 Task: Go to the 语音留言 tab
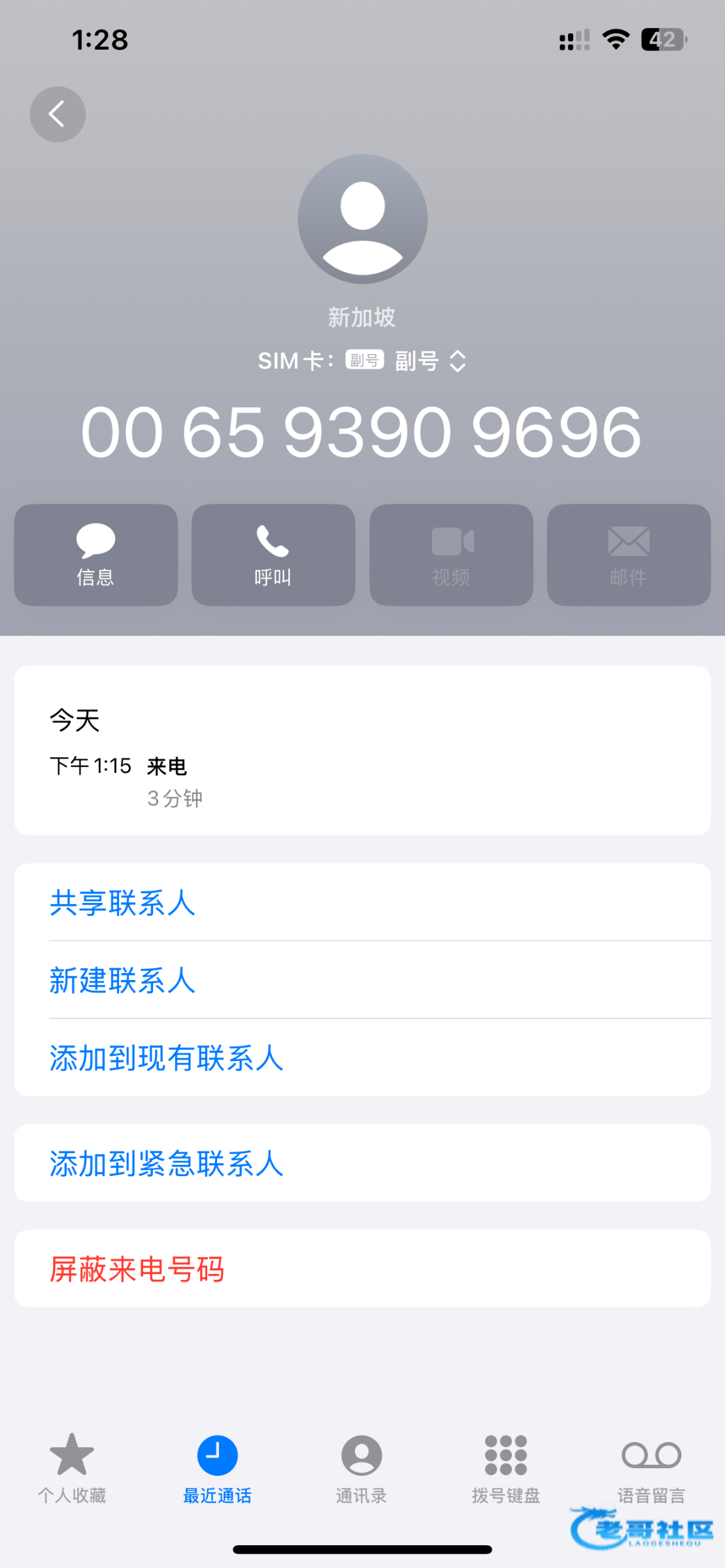651,1466
